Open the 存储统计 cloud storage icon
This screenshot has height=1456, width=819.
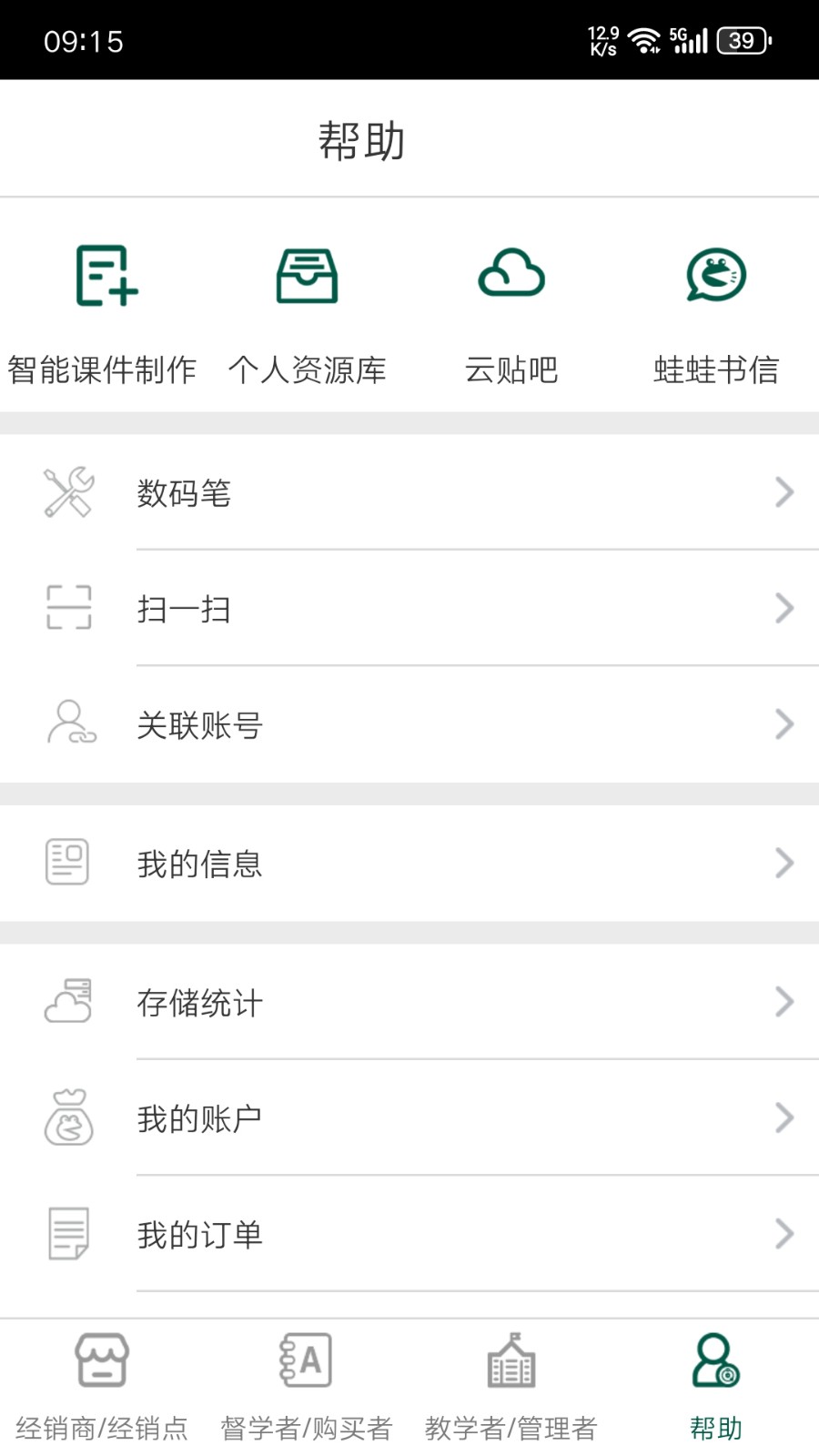[67, 1001]
